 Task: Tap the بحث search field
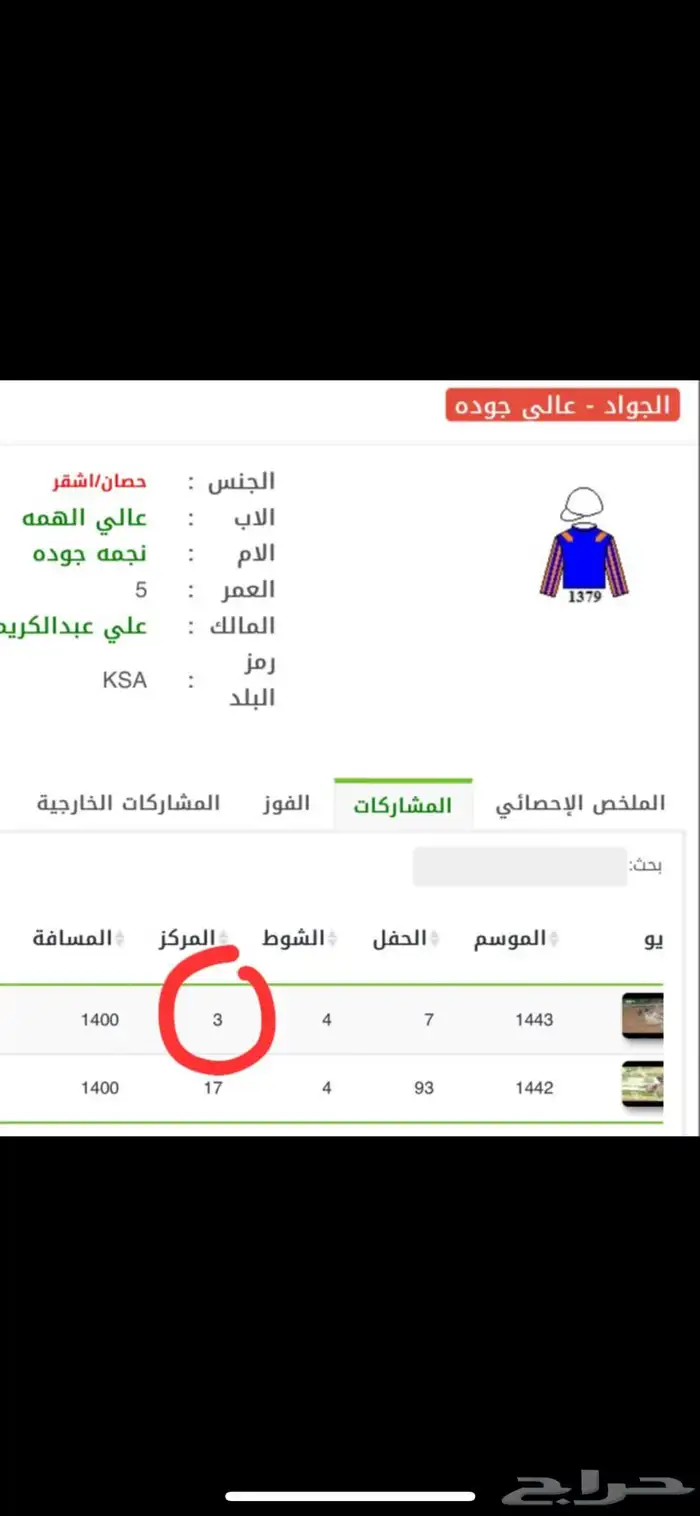(520, 866)
